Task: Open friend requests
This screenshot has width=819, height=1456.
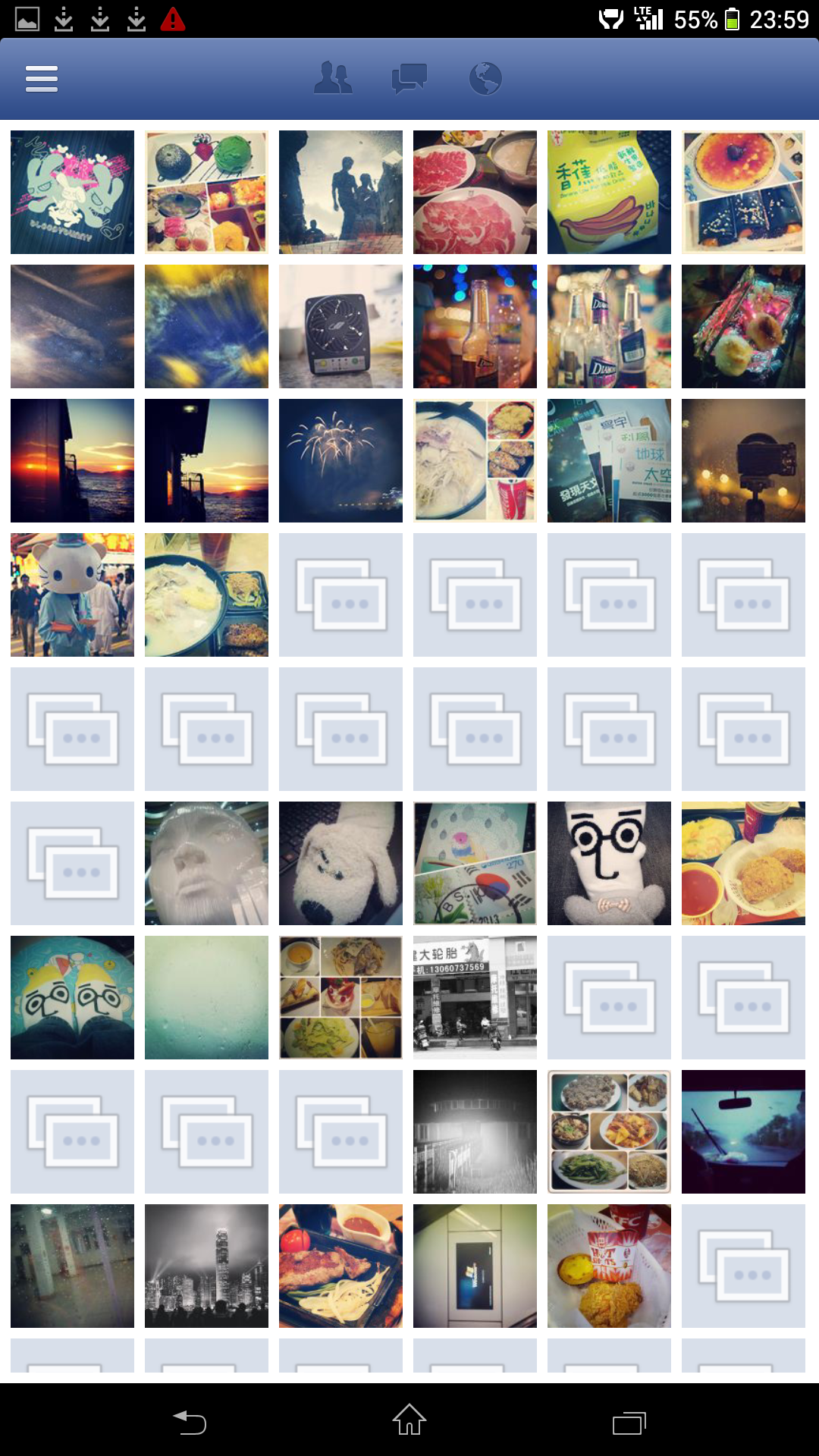Action: 333,78
